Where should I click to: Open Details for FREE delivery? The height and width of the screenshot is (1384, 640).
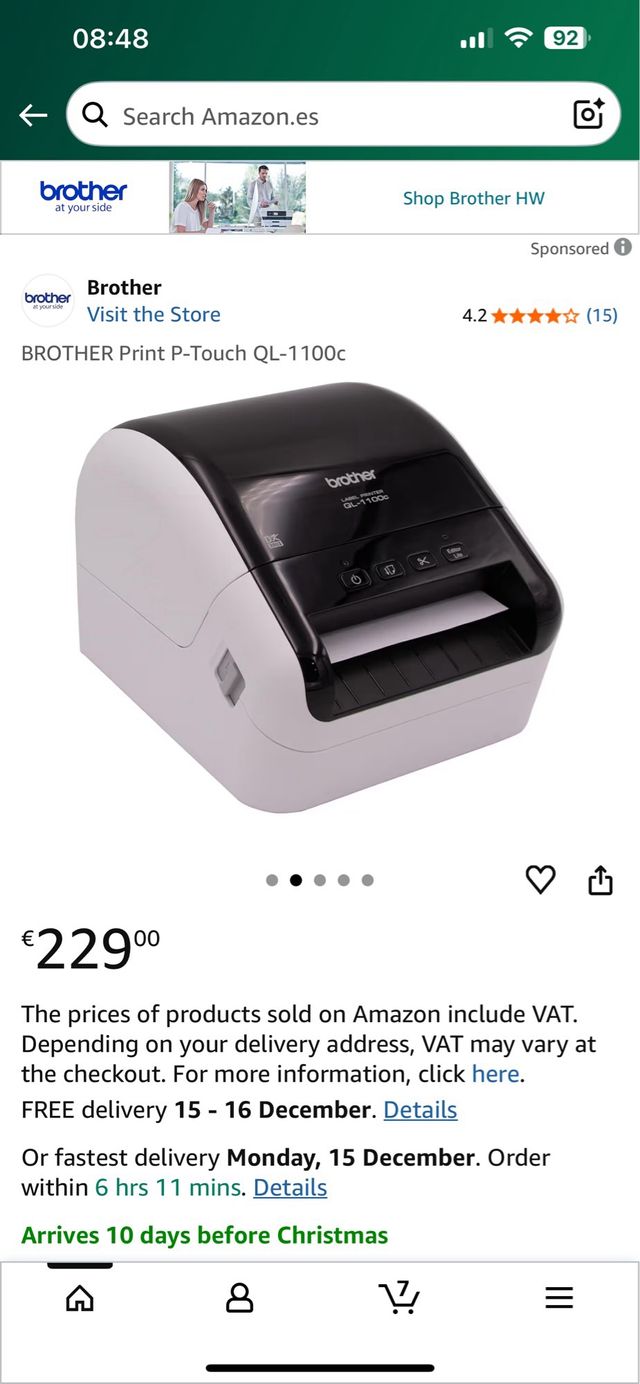click(x=420, y=1110)
